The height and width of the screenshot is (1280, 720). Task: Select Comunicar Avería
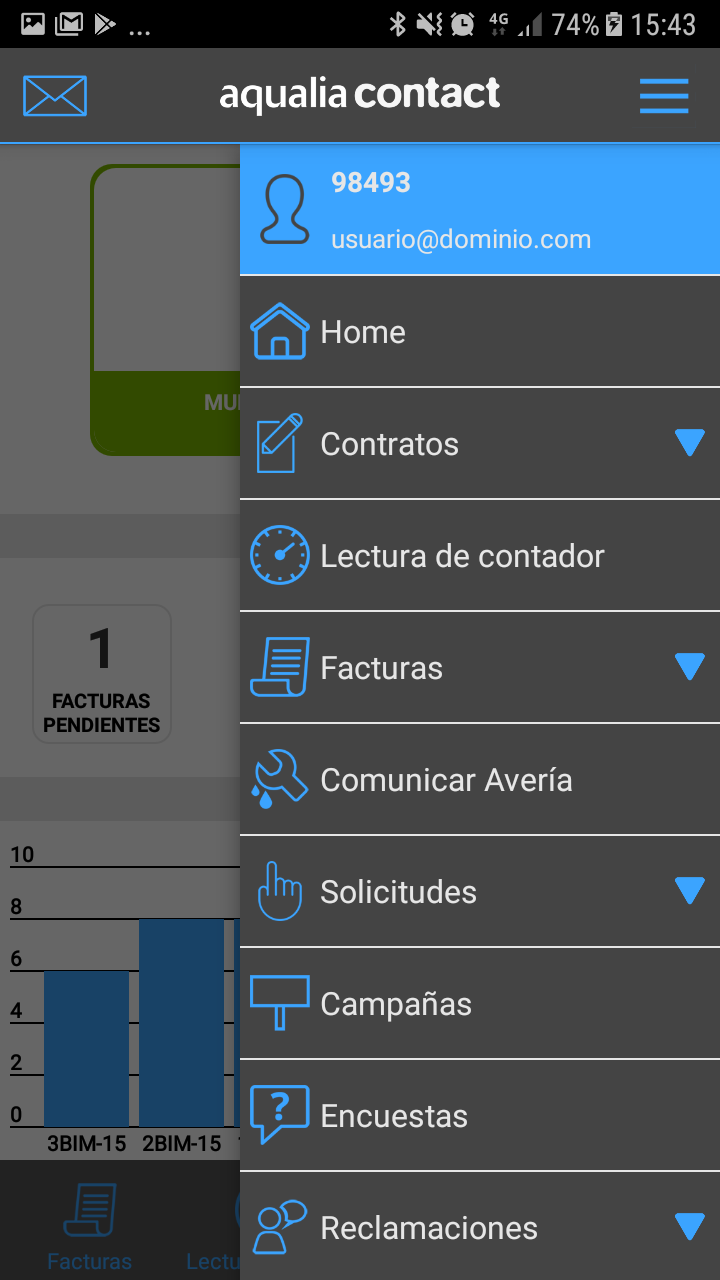click(480, 780)
